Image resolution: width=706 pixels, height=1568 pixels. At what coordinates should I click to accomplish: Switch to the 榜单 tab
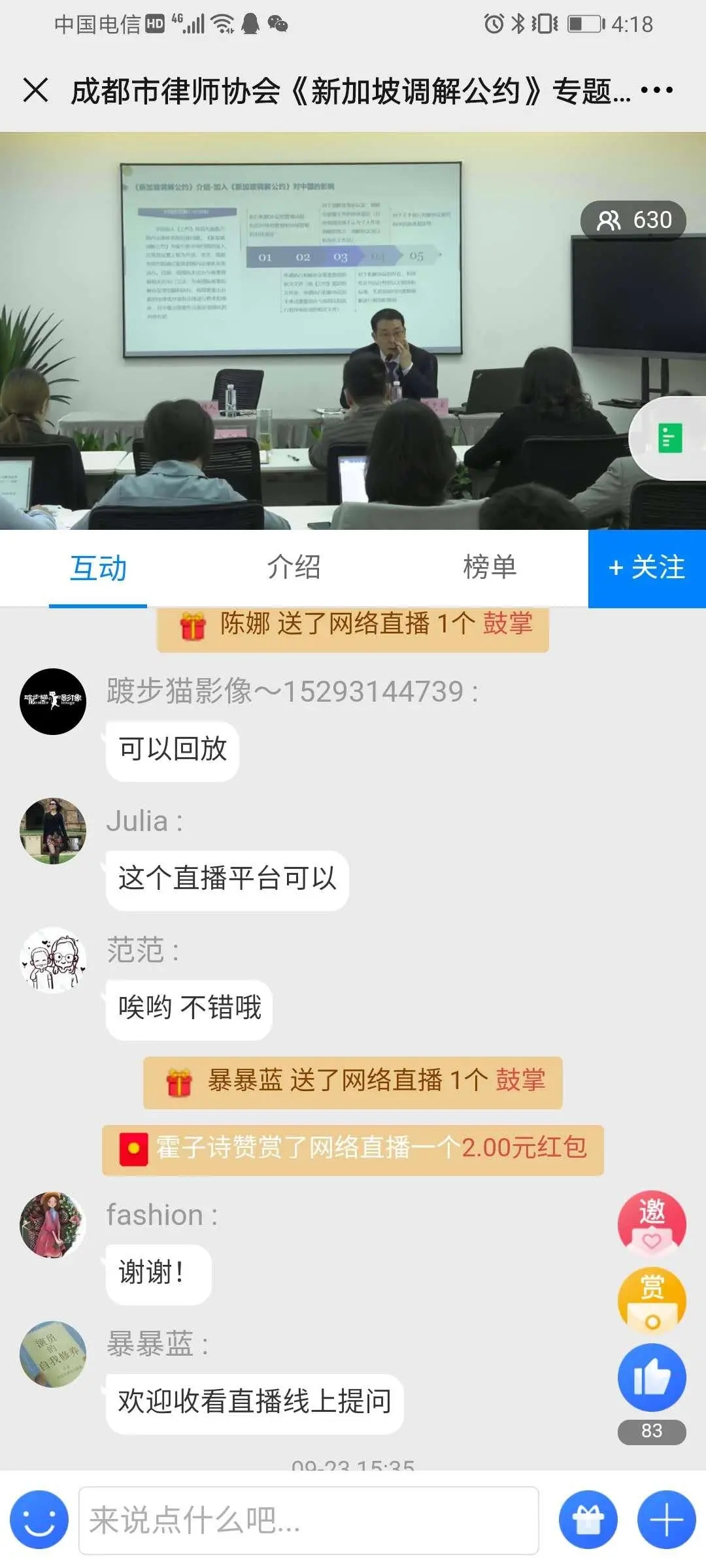tap(490, 567)
